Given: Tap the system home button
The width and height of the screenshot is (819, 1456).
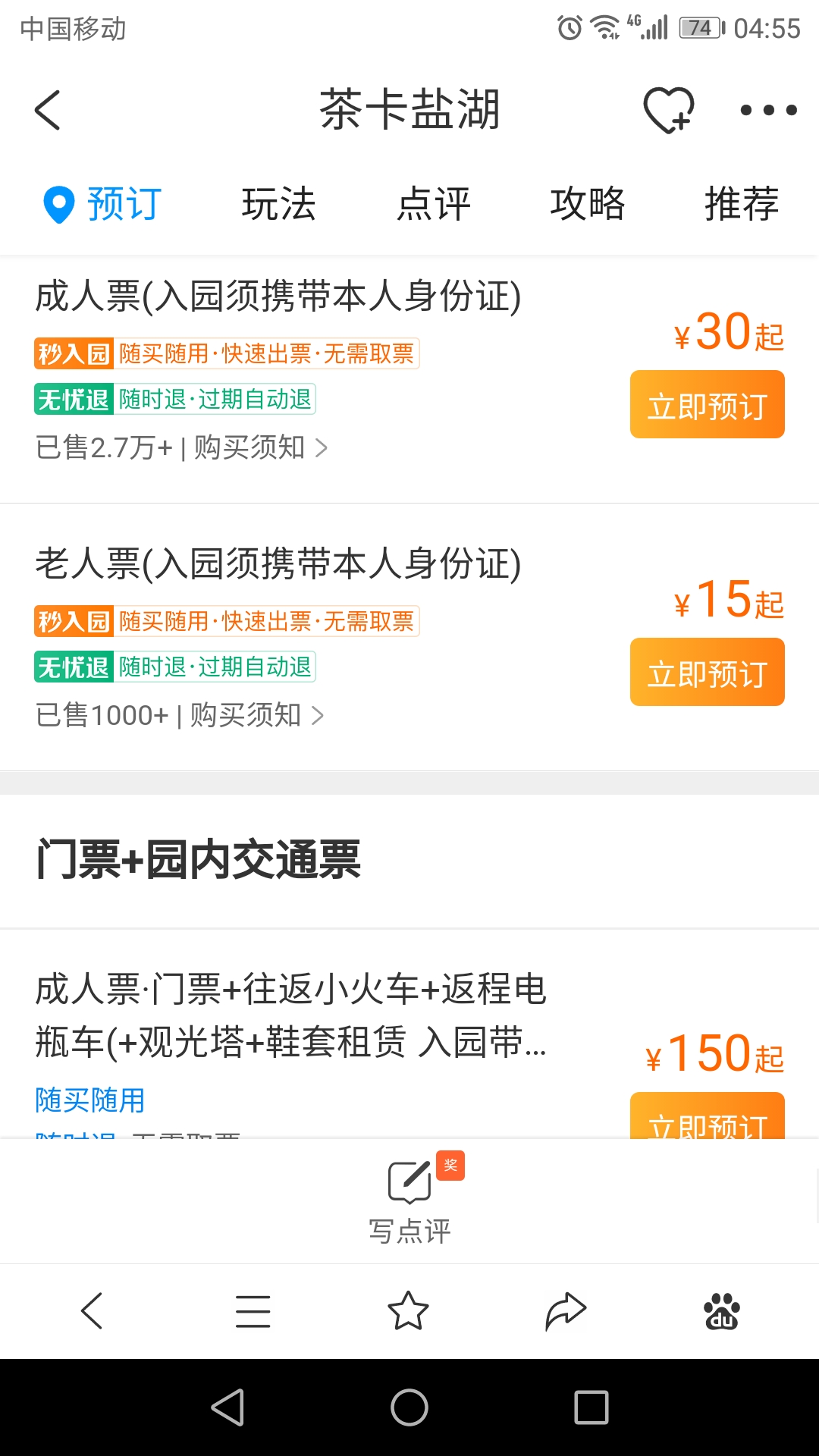Looking at the screenshot, I should point(409,1407).
